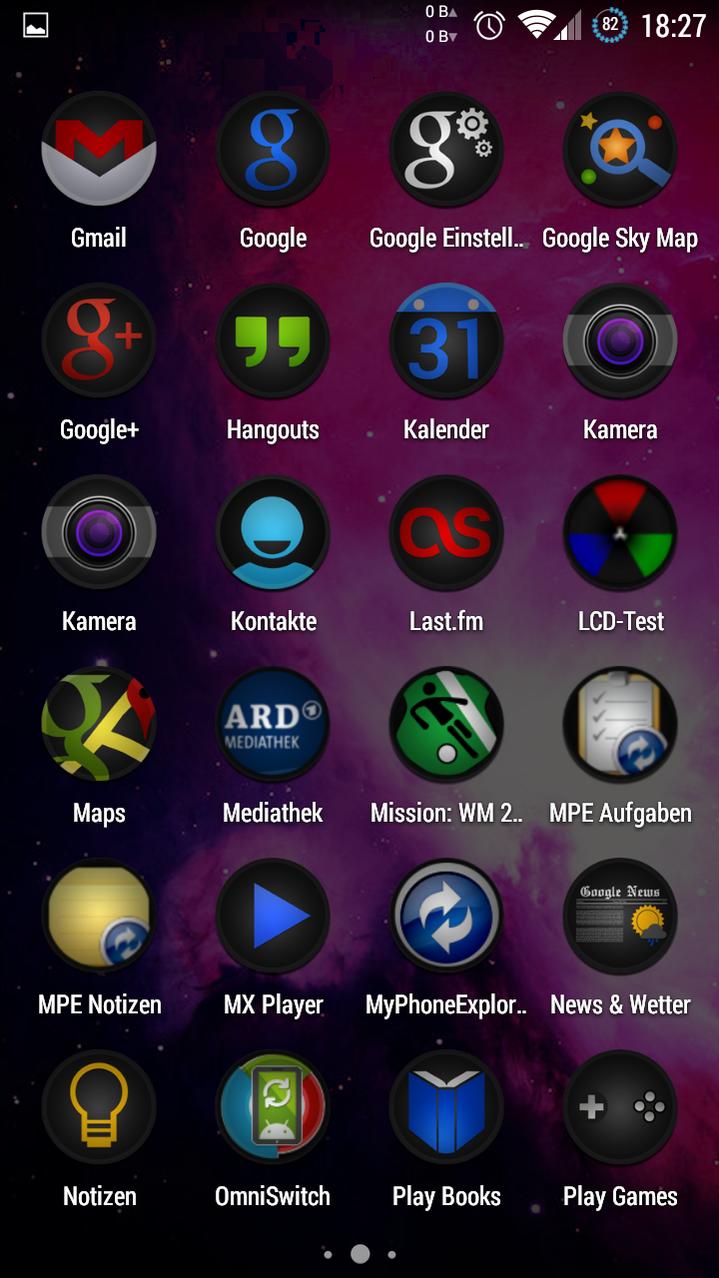
Task: Open Maps
Action: click(x=98, y=725)
